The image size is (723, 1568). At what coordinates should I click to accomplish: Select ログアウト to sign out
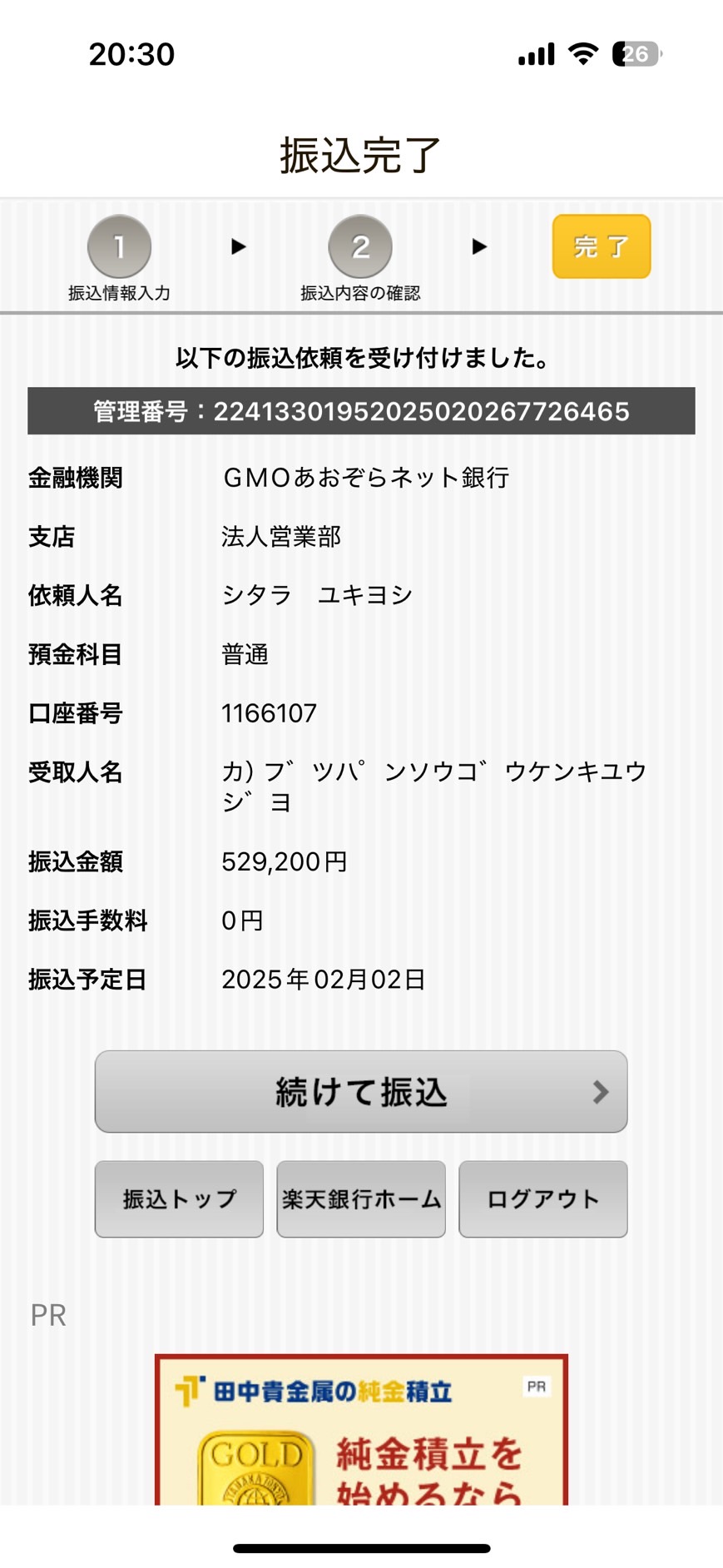coord(543,1199)
